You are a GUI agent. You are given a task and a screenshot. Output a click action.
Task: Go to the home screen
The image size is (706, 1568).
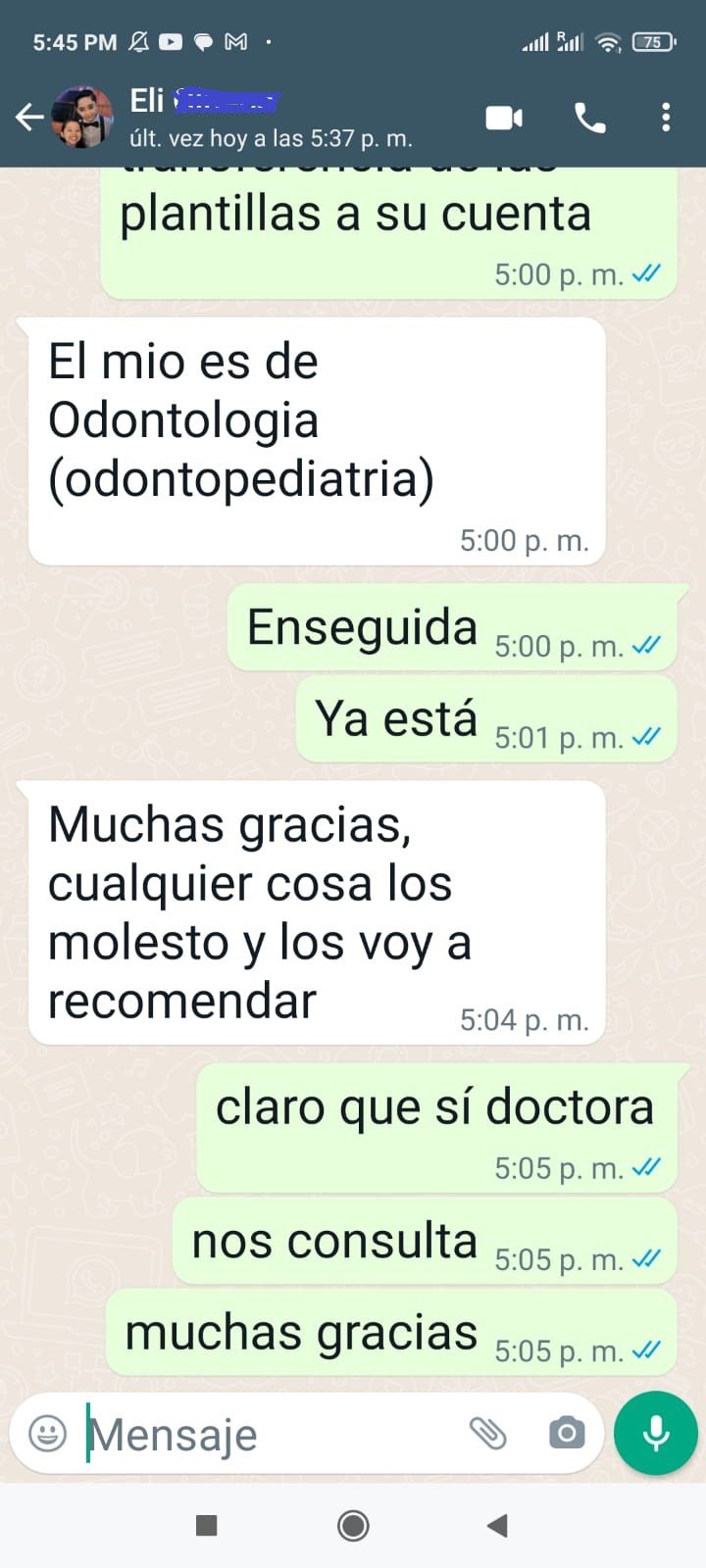click(x=353, y=1525)
